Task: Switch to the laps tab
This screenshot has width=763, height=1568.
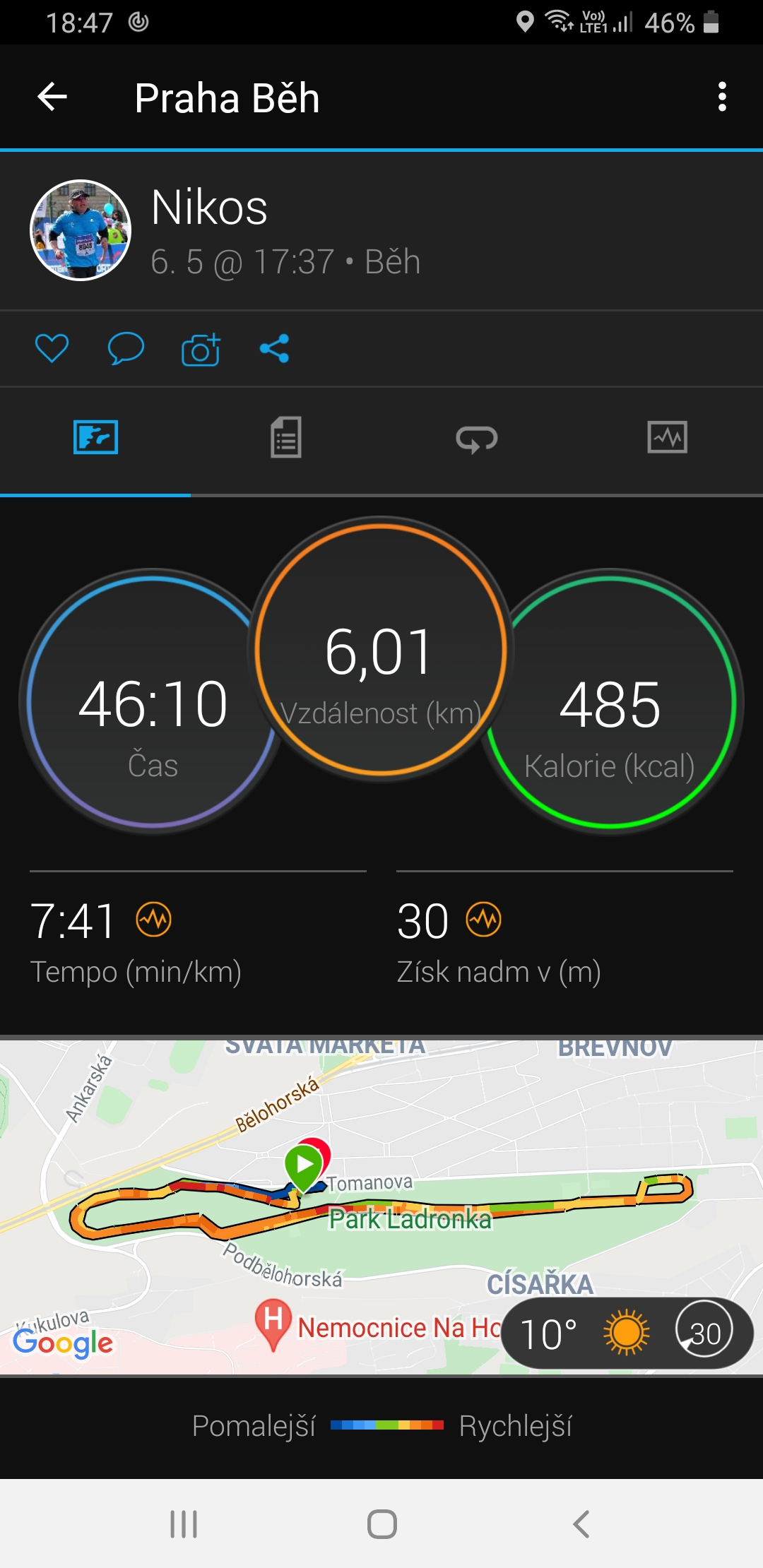Action: [x=477, y=439]
